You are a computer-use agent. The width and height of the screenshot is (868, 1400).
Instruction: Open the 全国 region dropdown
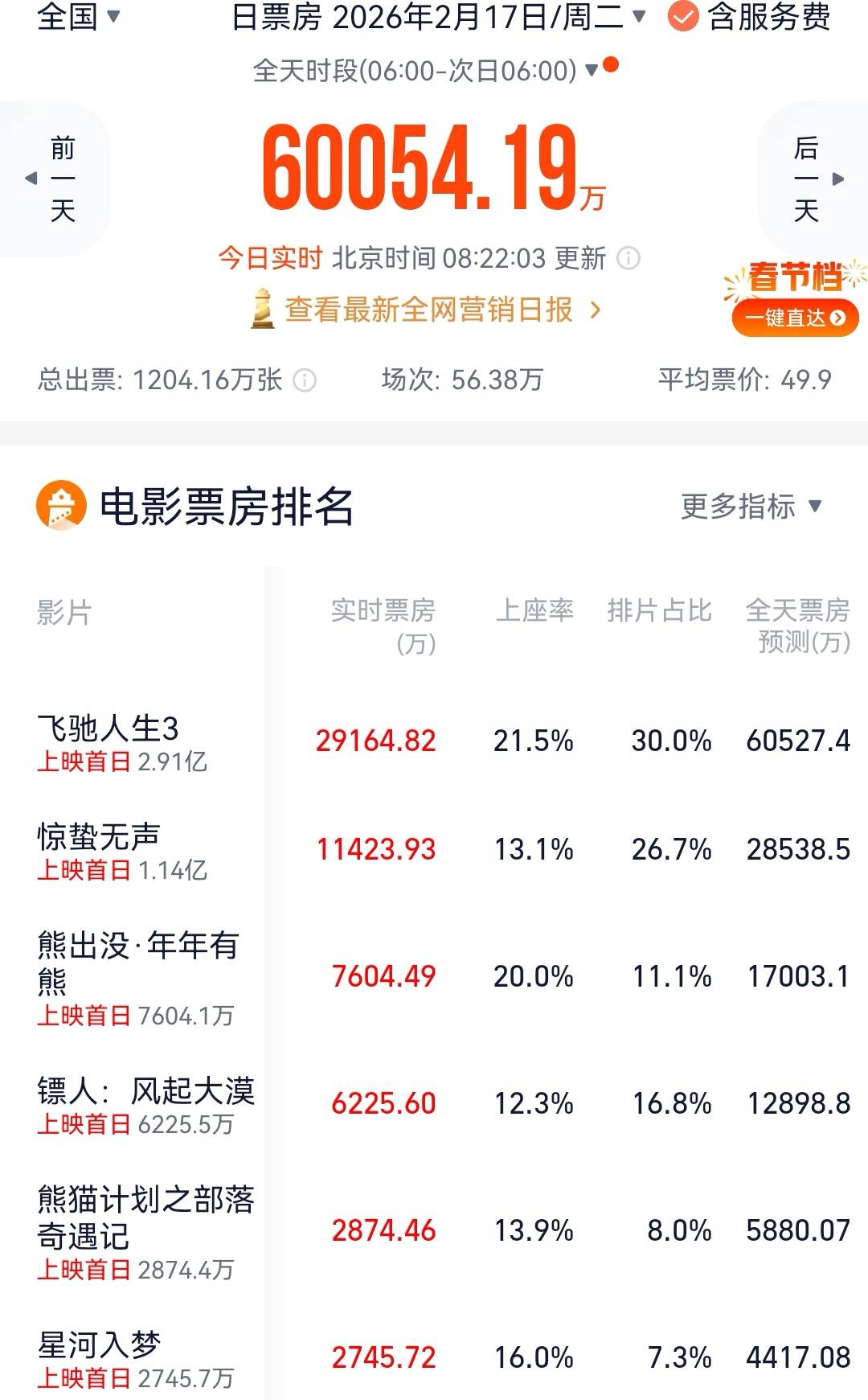[x=78, y=16]
